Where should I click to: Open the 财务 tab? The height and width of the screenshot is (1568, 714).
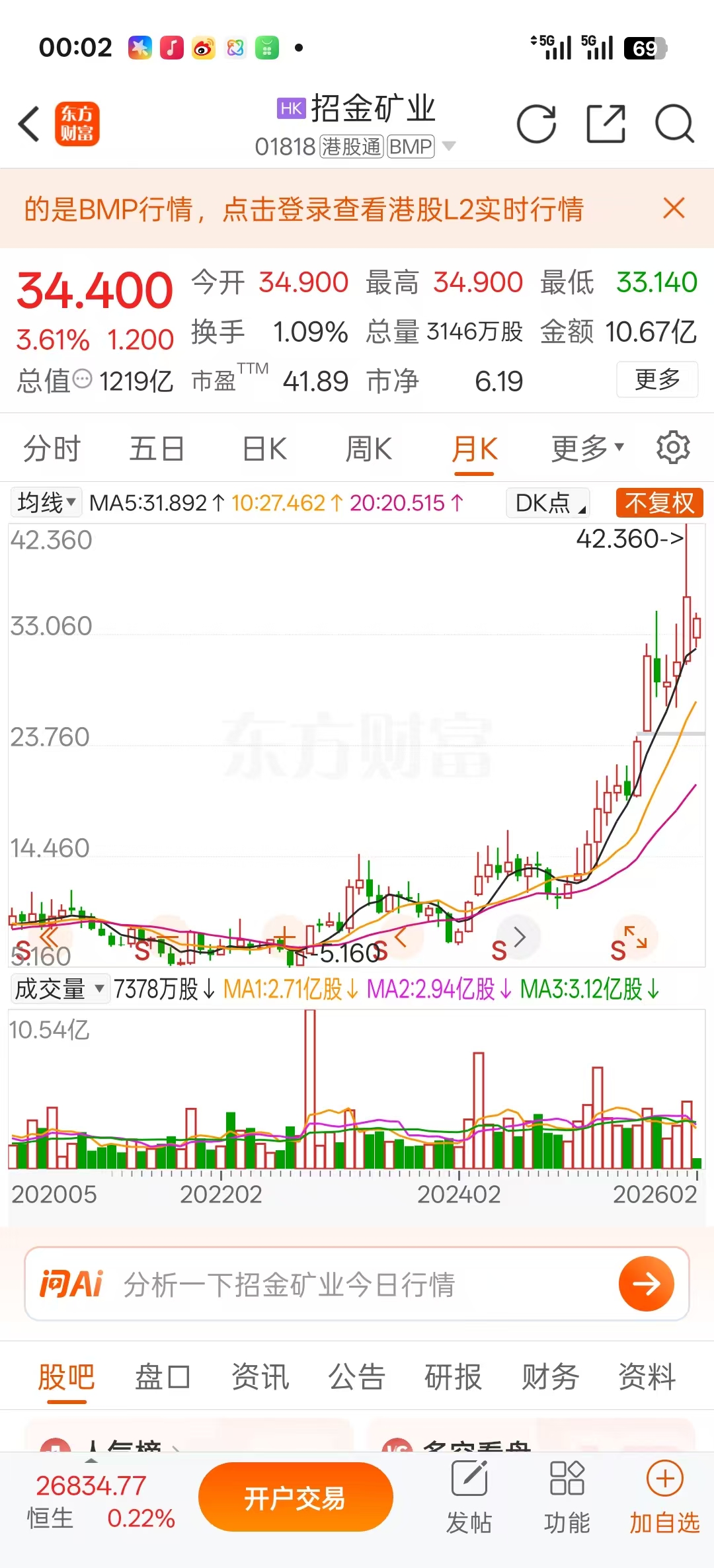click(x=550, y=1378)
